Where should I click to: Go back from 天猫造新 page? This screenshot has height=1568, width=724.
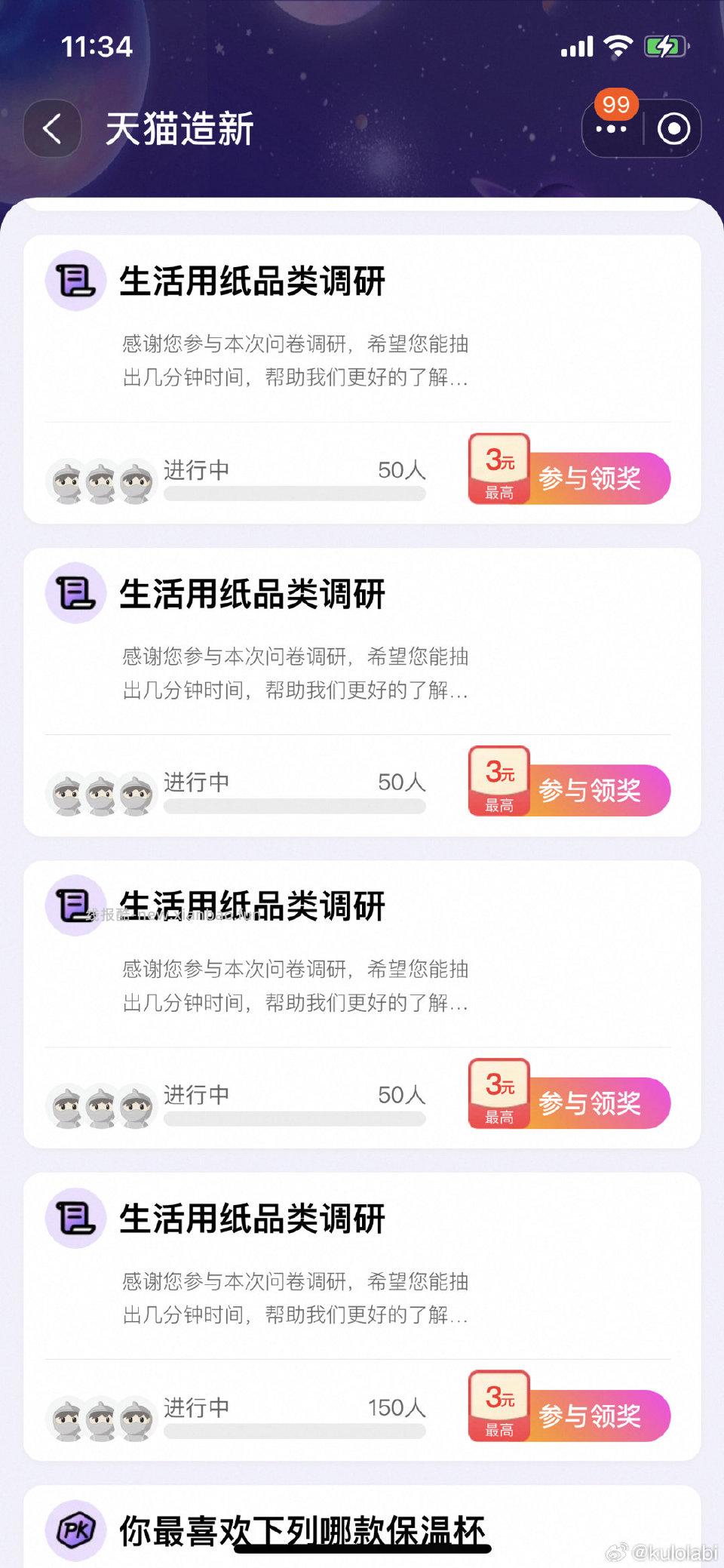point(52,128)
